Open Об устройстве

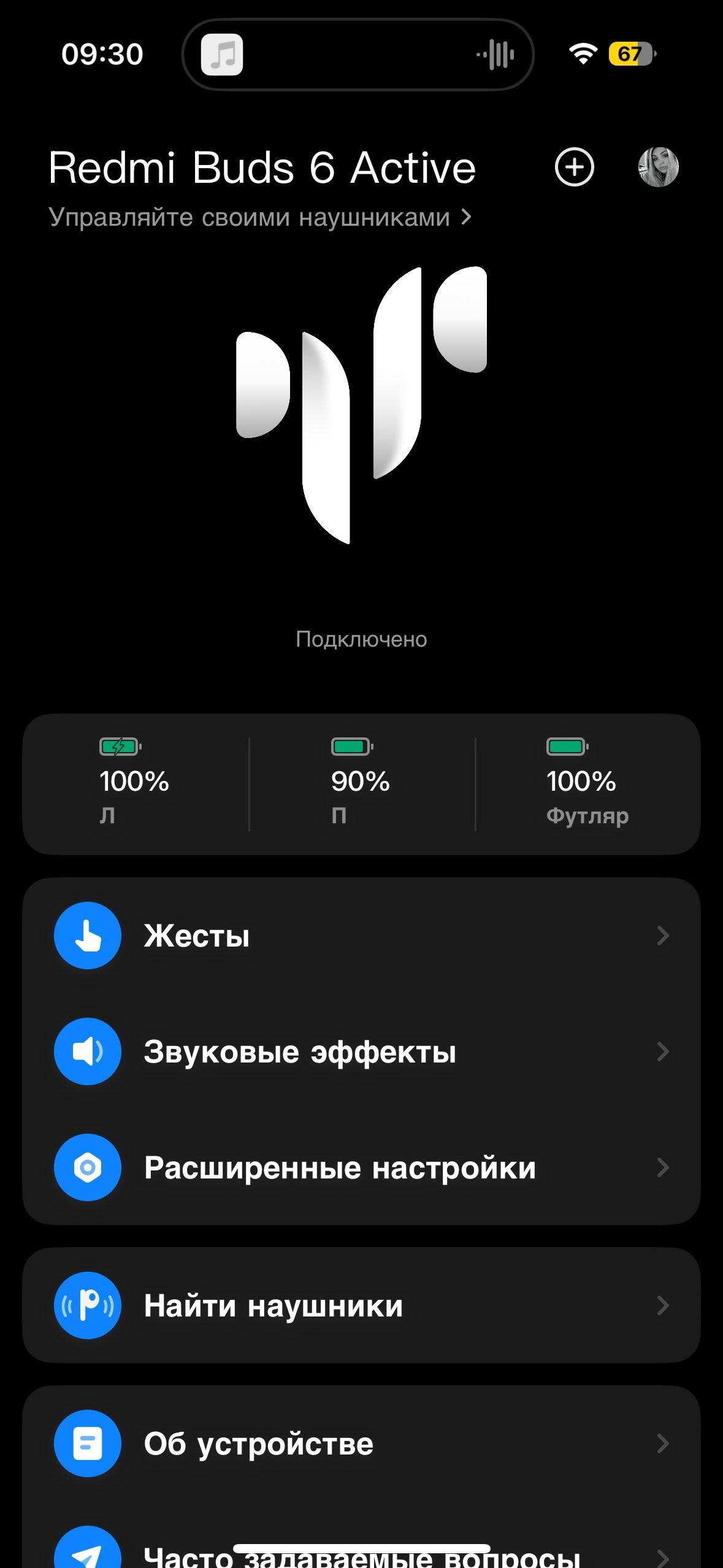[x=361, y=1443]
